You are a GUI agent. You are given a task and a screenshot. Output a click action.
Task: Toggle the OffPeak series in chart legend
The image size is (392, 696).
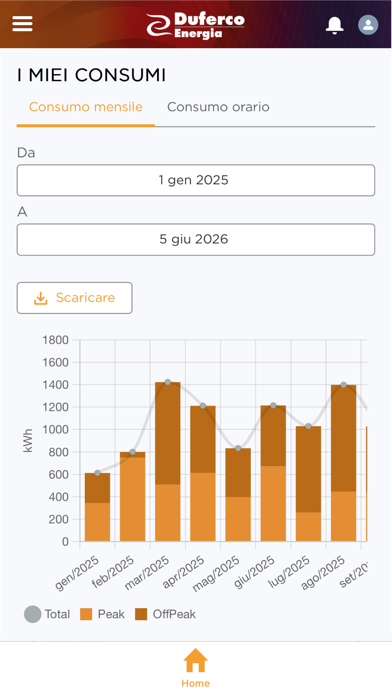click(165, 614)
